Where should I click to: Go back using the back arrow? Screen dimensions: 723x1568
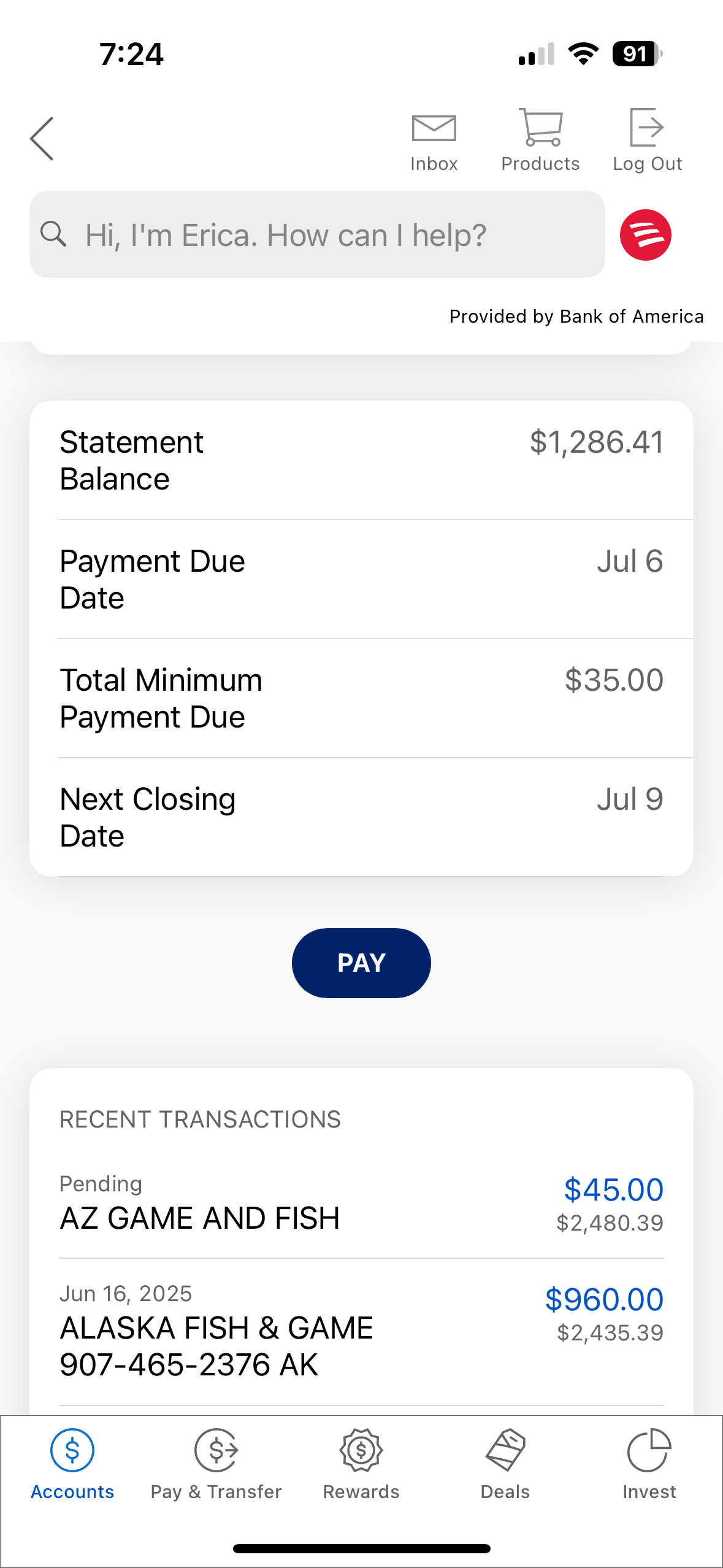pyautogui.click(x=42, y=139)
